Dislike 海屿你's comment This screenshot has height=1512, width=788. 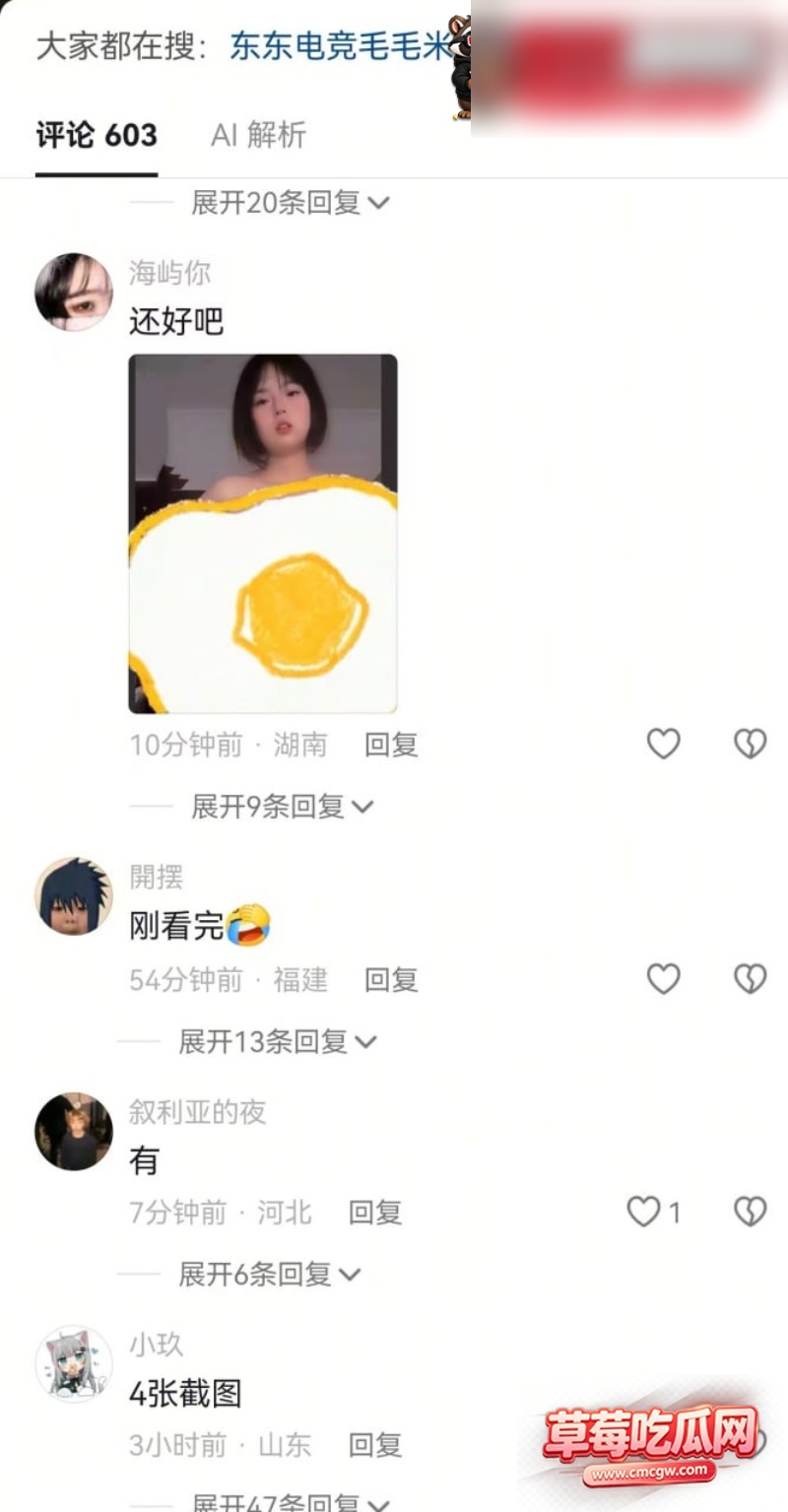751,744
